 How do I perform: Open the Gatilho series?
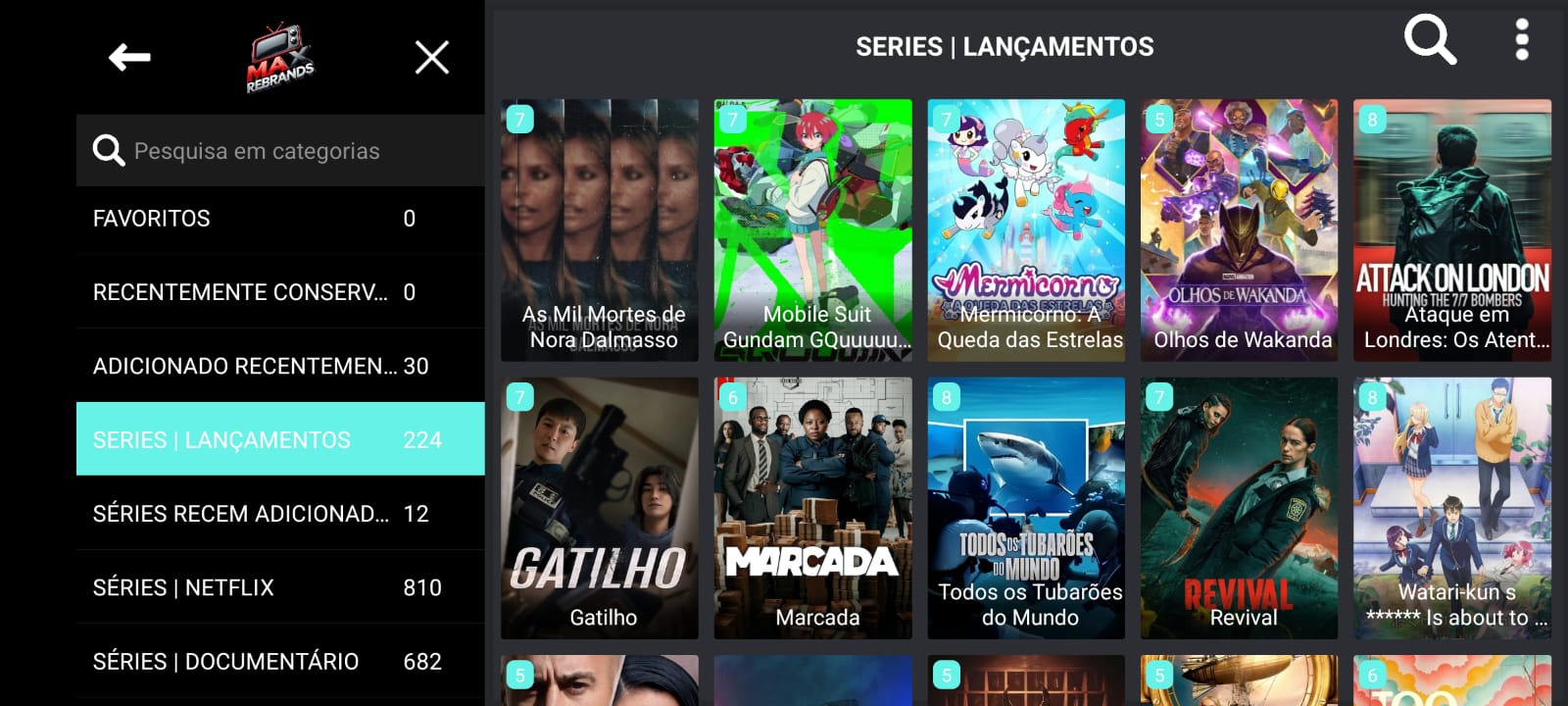pos(600,508)
